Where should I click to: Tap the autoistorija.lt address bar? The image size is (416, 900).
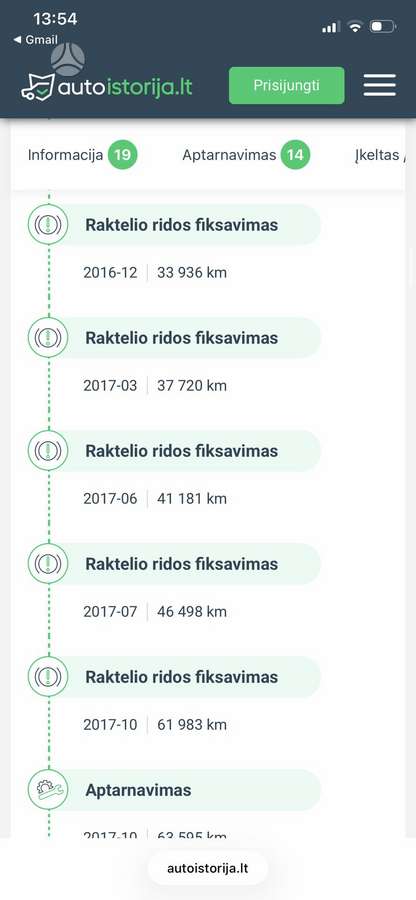tap(208, 868)
